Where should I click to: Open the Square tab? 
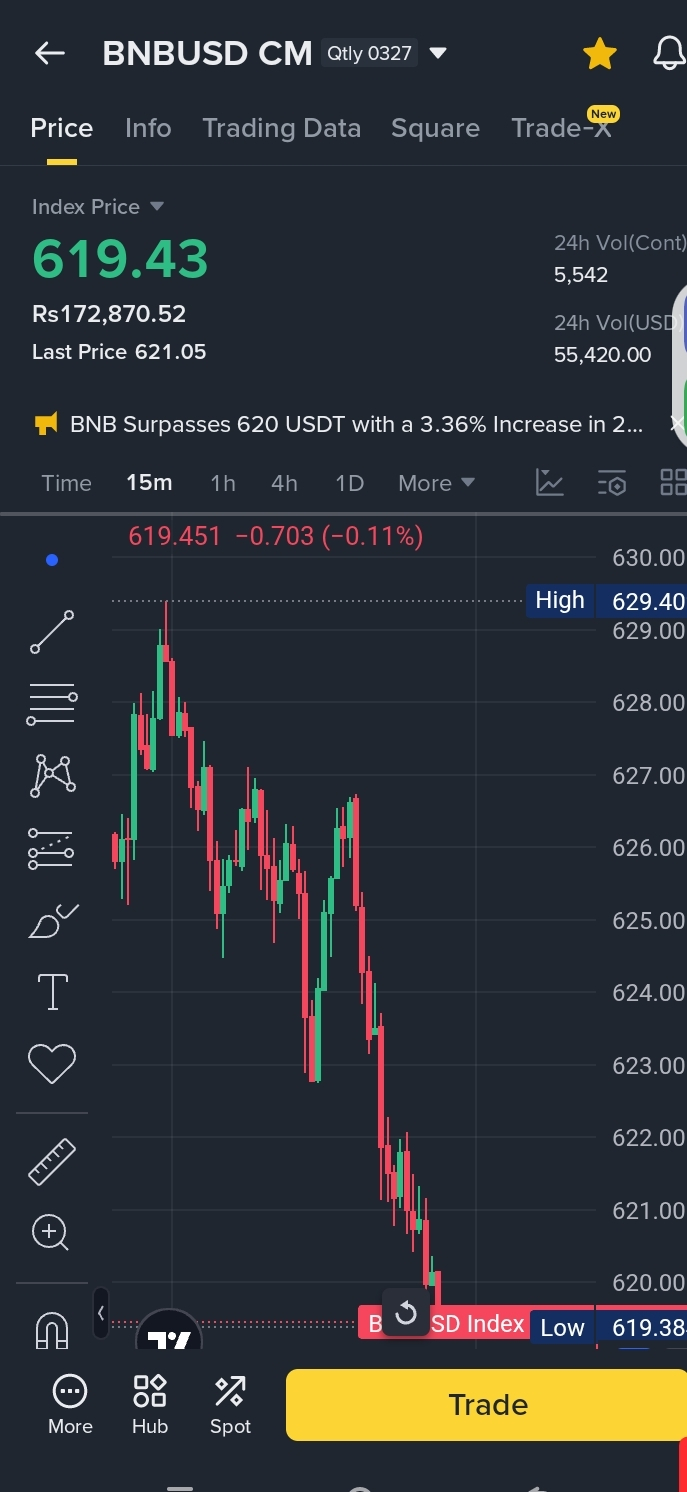(435, 128)
